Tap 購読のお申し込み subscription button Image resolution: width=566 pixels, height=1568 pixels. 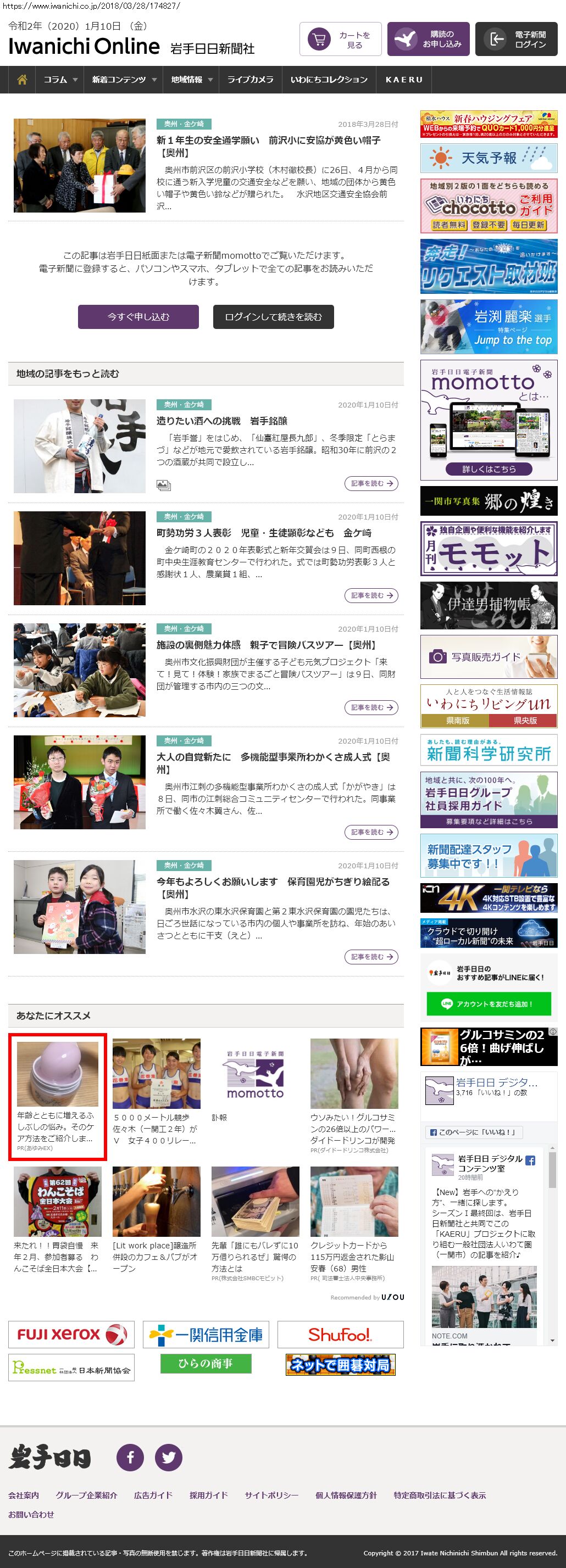point(428,40)
